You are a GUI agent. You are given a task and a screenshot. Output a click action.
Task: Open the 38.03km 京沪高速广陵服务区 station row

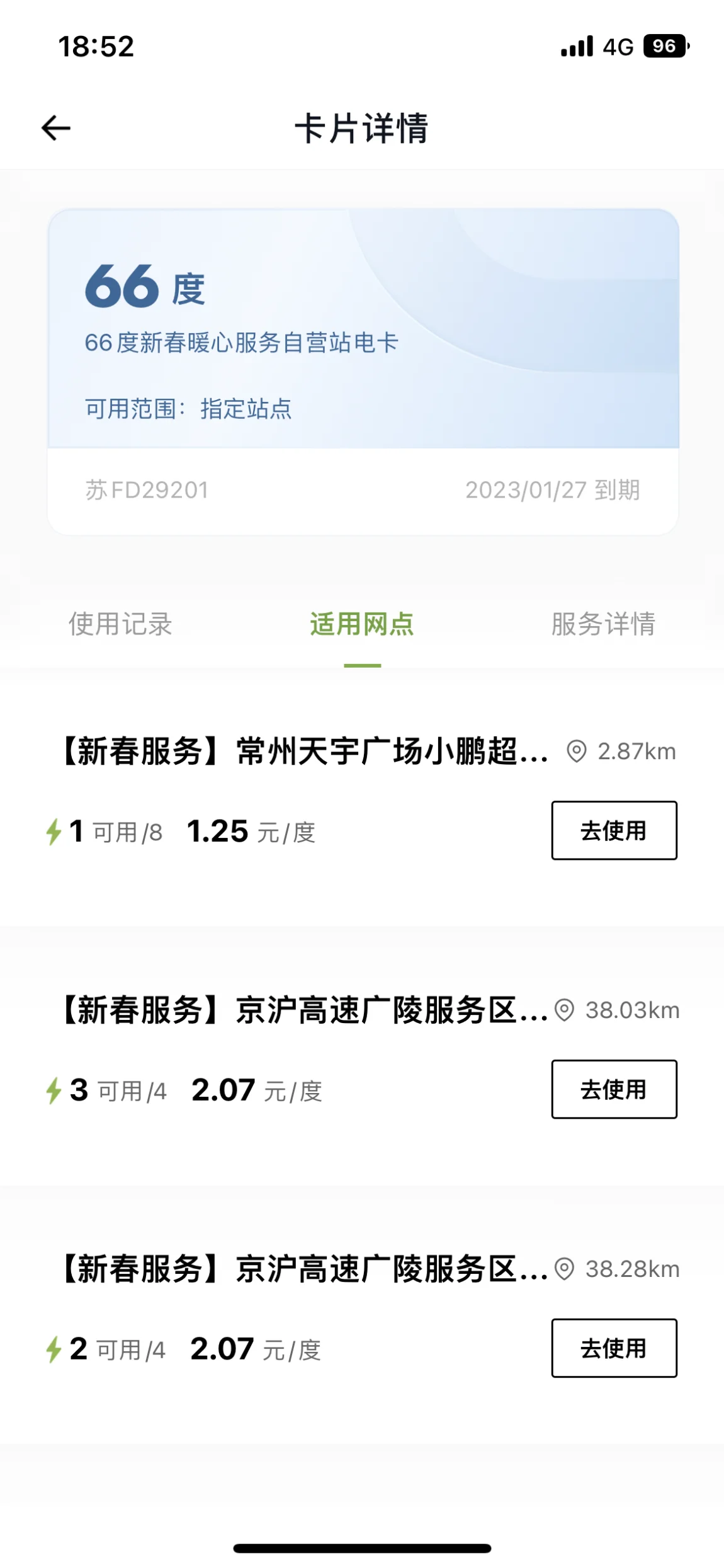pos(362,1056)
